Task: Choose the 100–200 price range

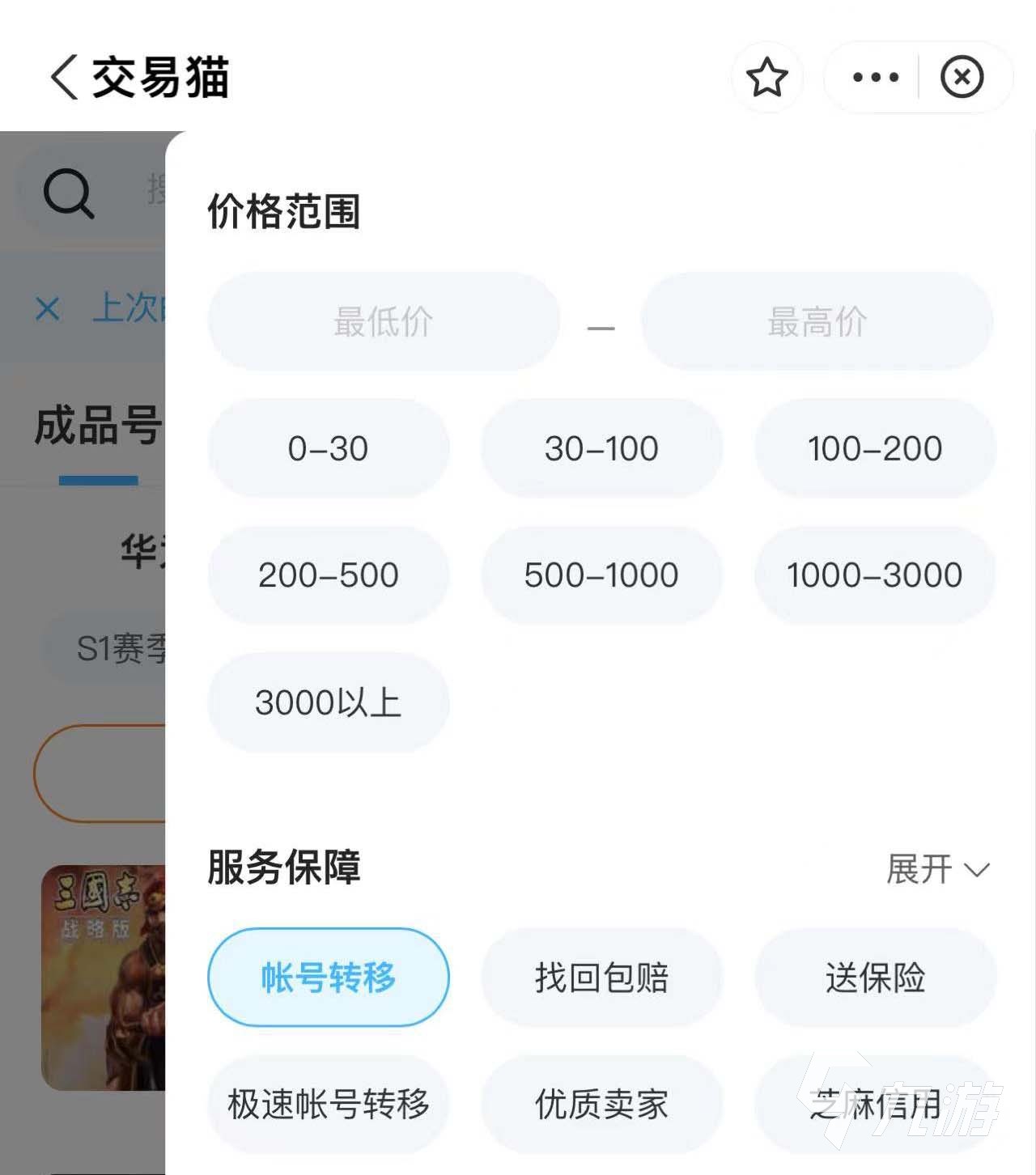Action: (x=875, y=448)
